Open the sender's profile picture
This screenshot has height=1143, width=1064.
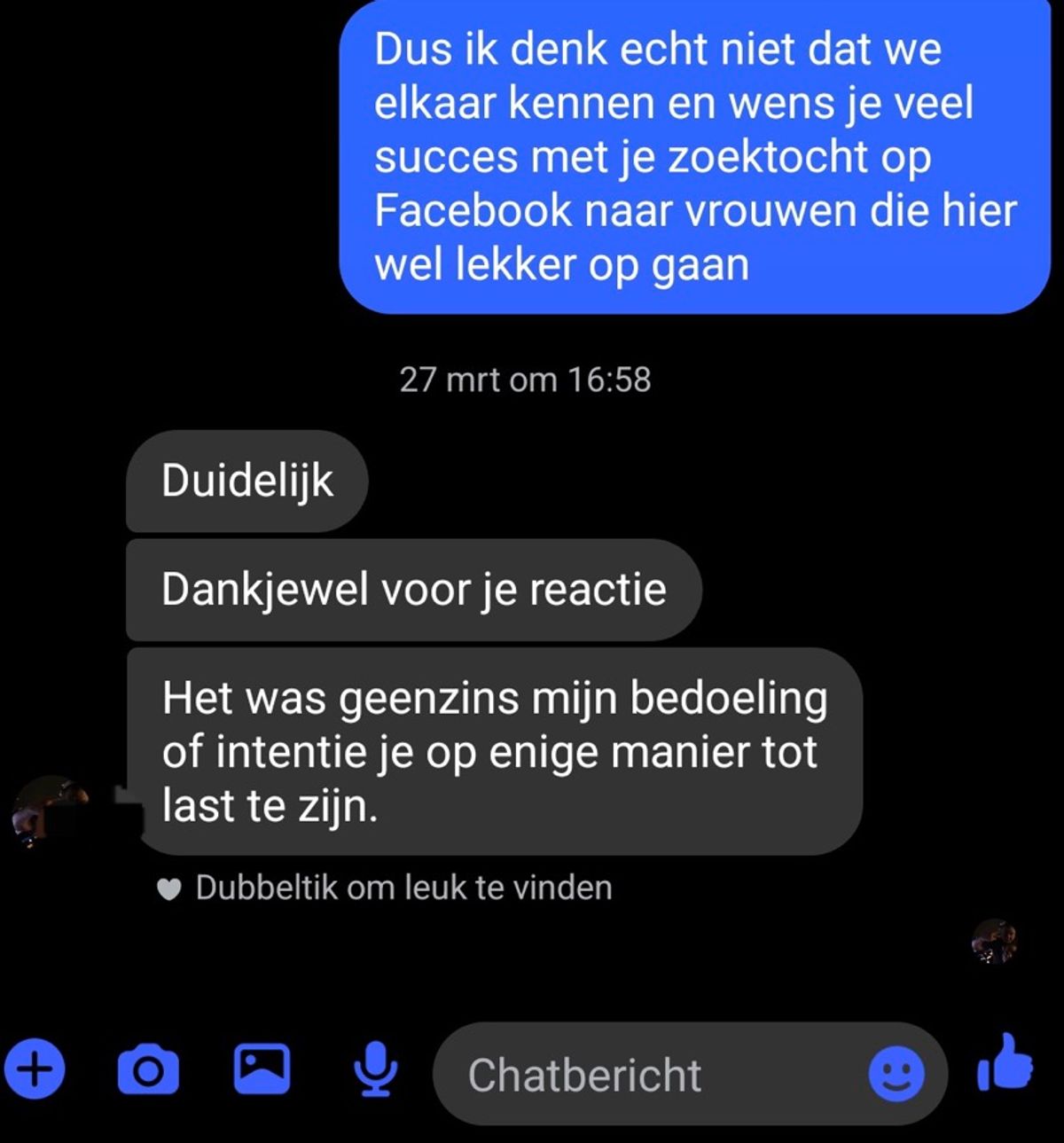click(51, 813)
